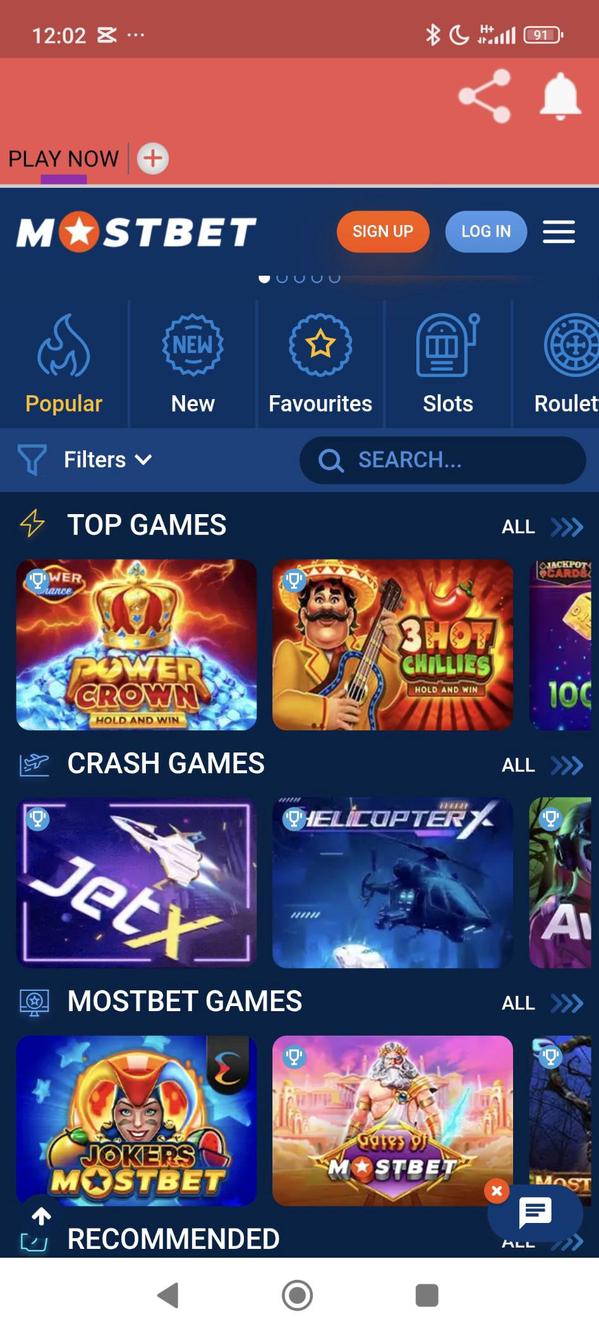Image resolution: width=599 pixels, height=1333 pixels.
Task: View ALL crash games
Action: pos(542,765)
